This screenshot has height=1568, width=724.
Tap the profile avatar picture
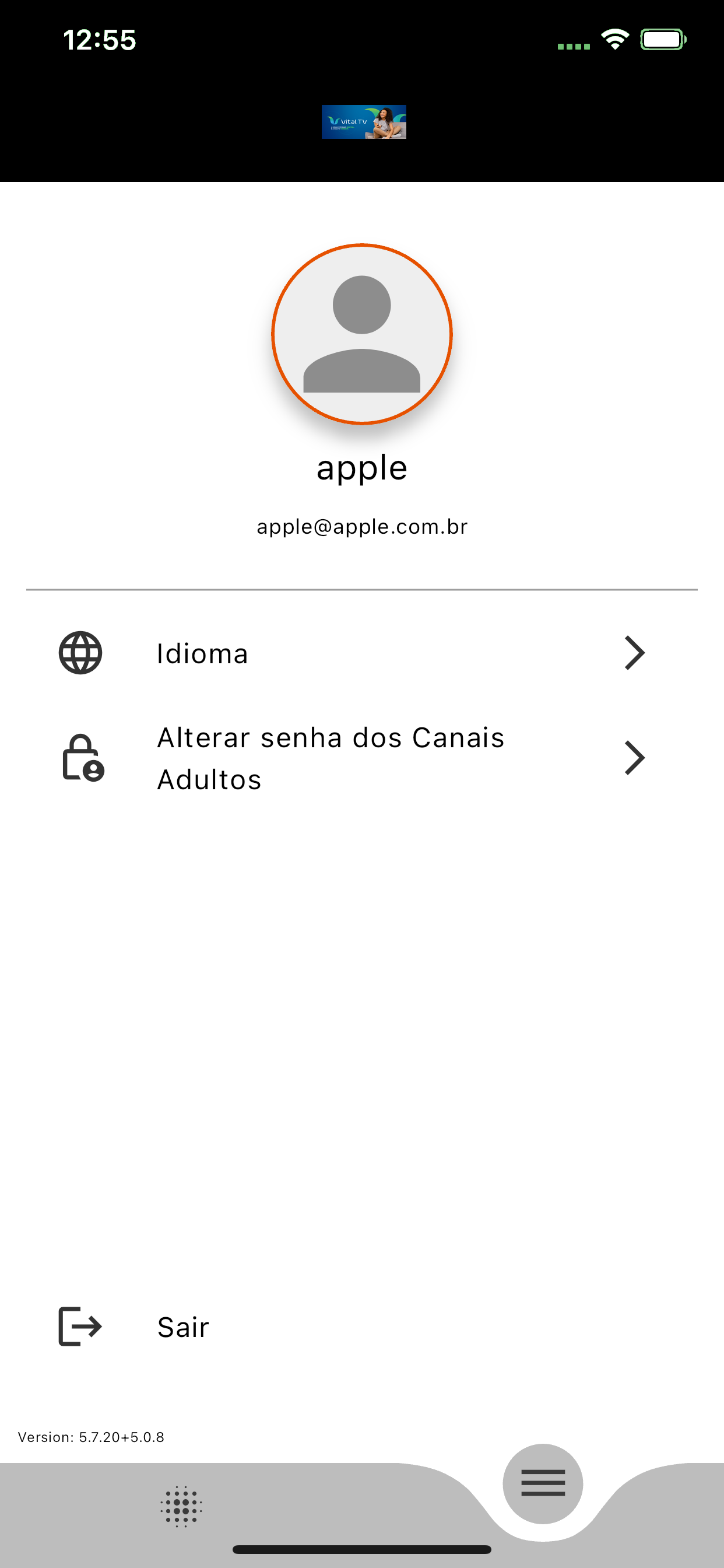(362, 334)
